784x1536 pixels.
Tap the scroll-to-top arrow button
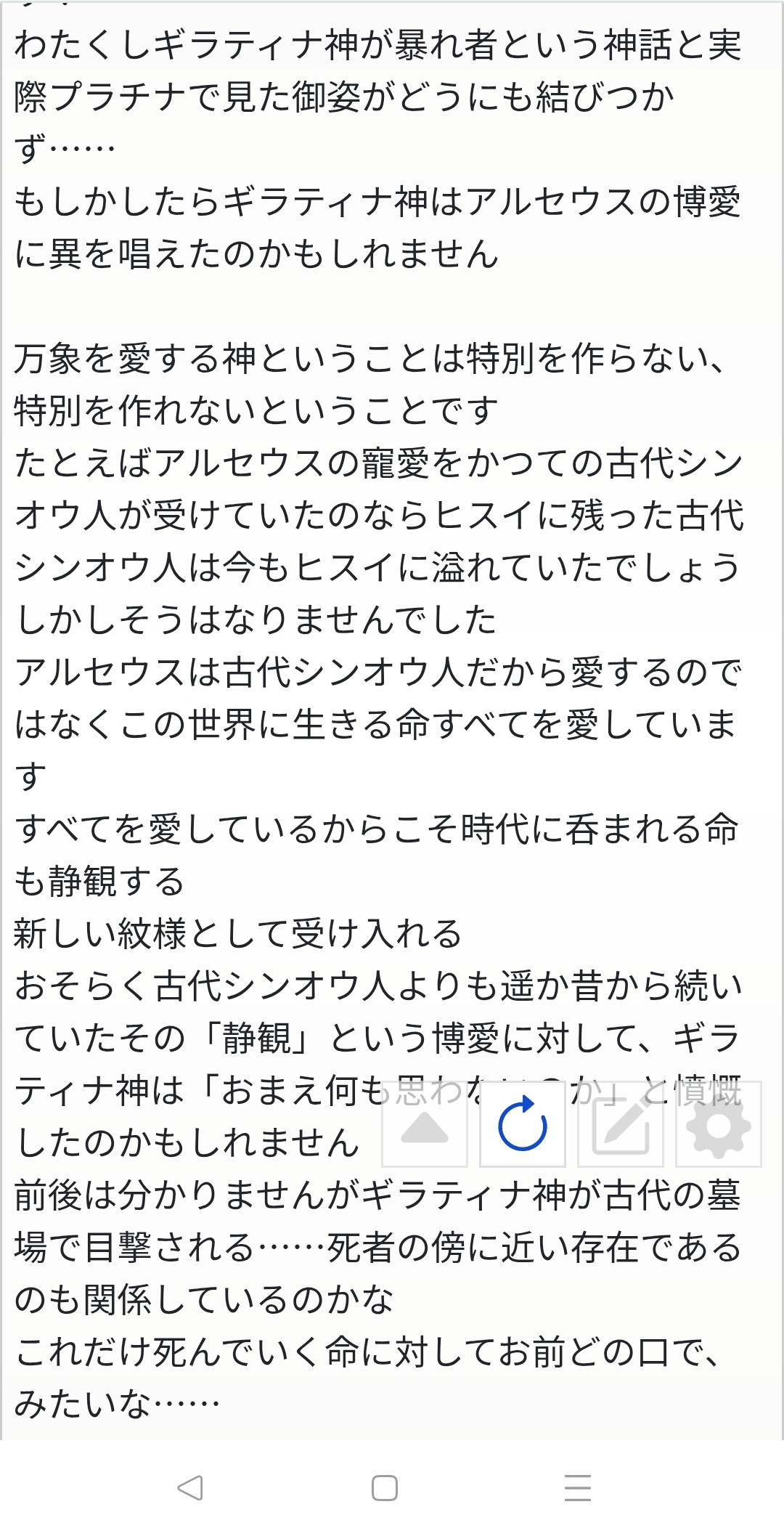(x=425, y=1124)
